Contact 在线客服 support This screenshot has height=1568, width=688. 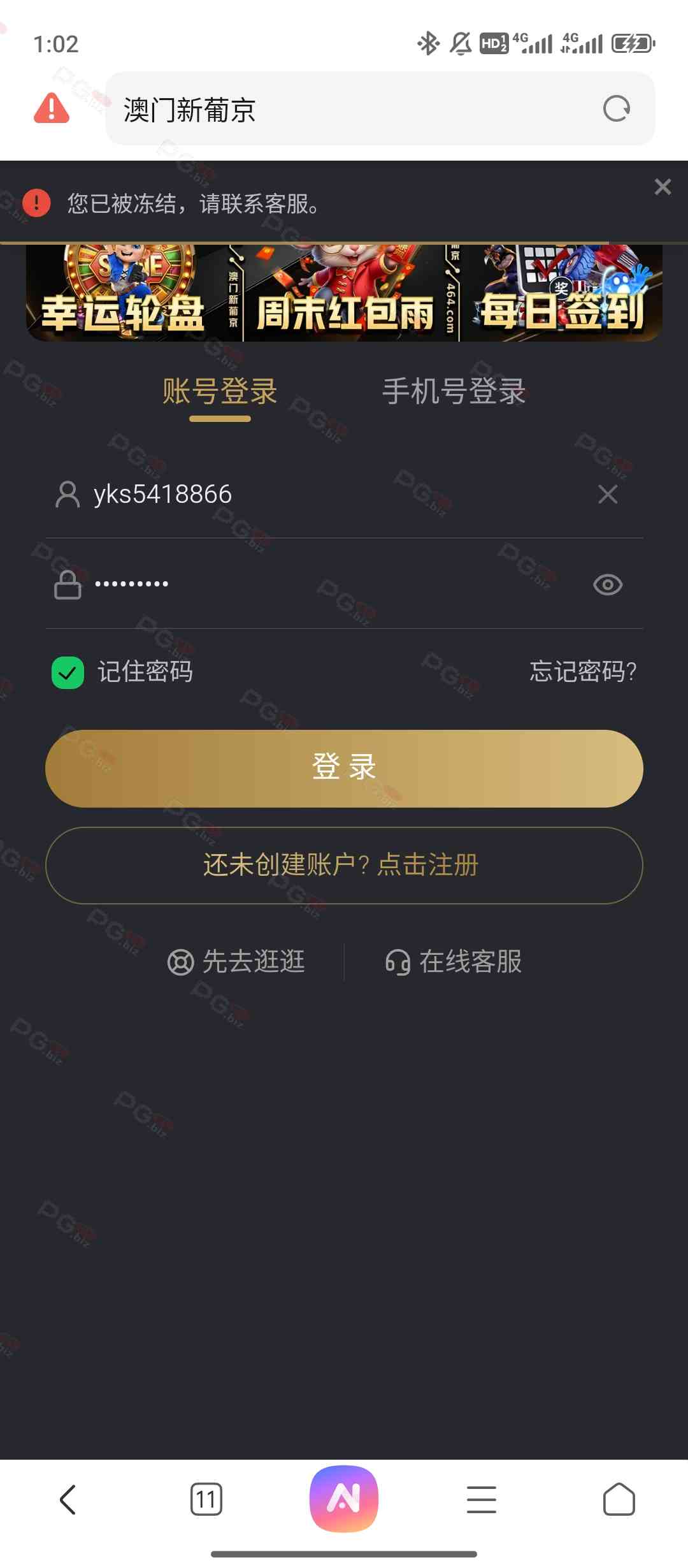tap(454, 962)
